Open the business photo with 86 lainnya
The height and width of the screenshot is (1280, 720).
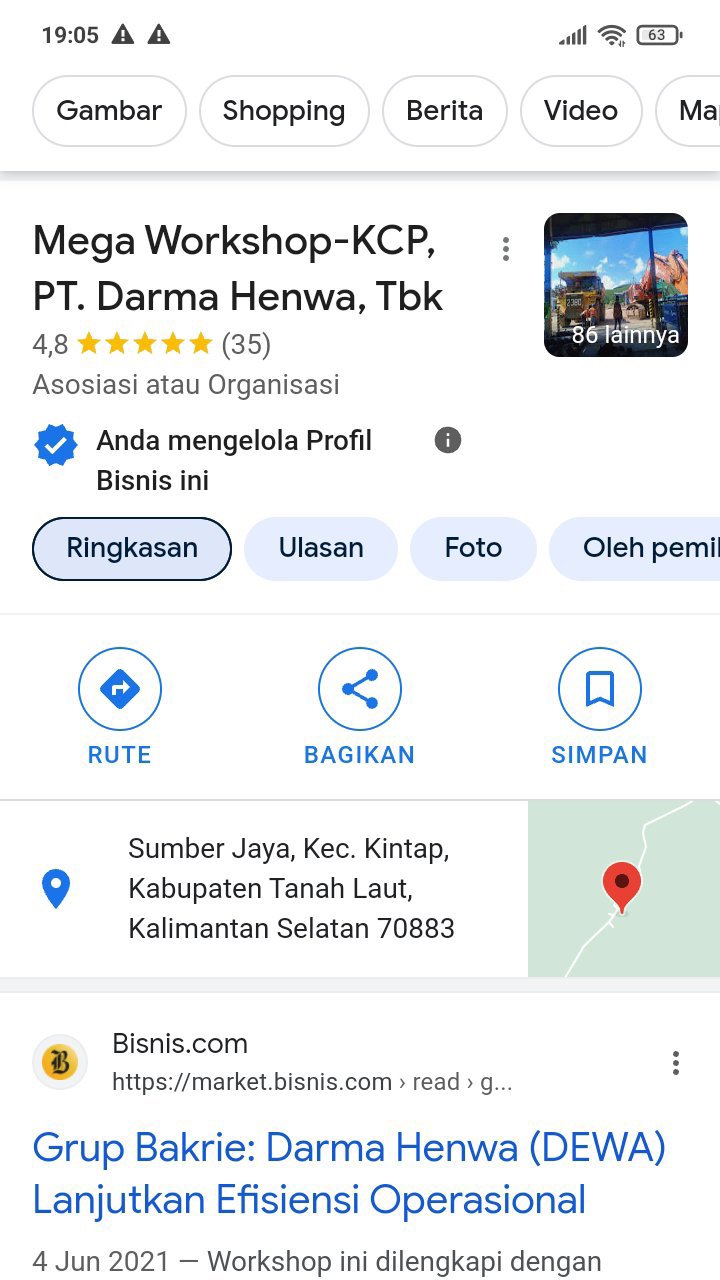click(x=615, y=285)
